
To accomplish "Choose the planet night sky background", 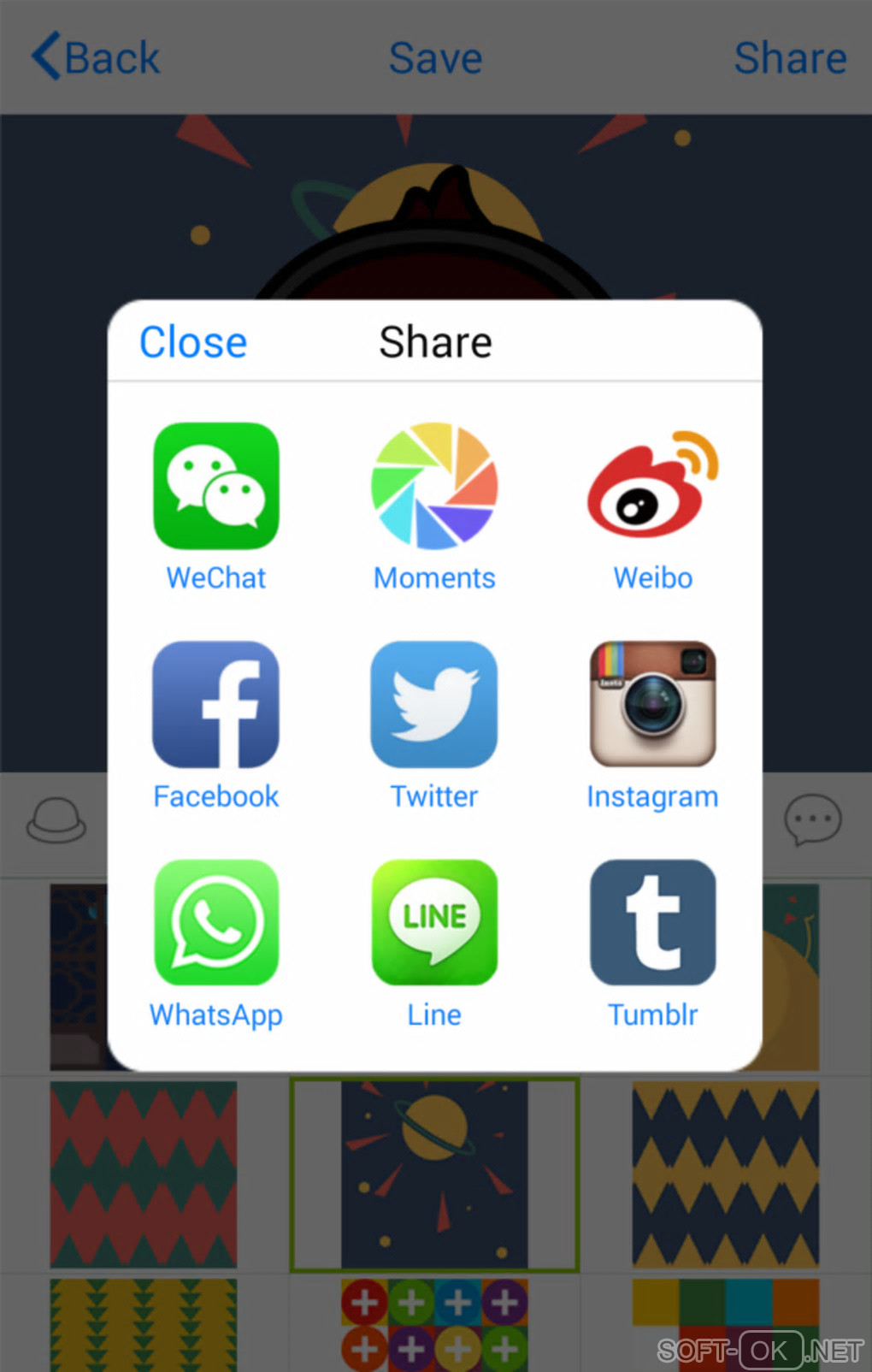I will [434, 1174].
